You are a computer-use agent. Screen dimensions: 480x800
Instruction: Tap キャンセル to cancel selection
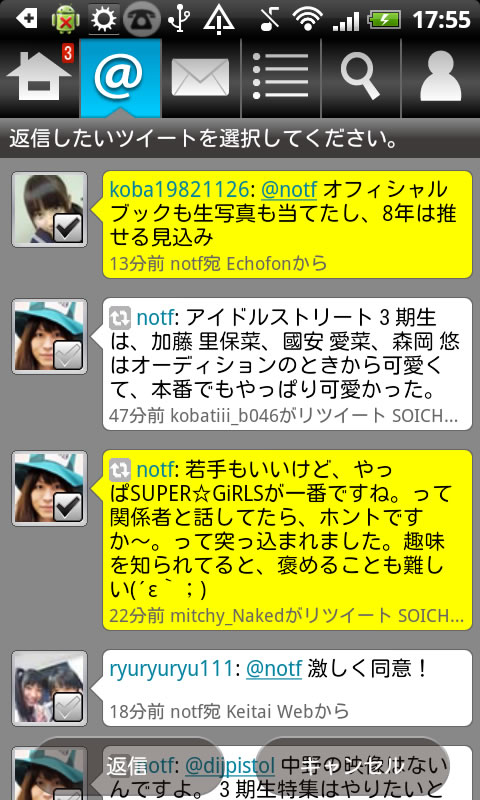coord(352,766)
